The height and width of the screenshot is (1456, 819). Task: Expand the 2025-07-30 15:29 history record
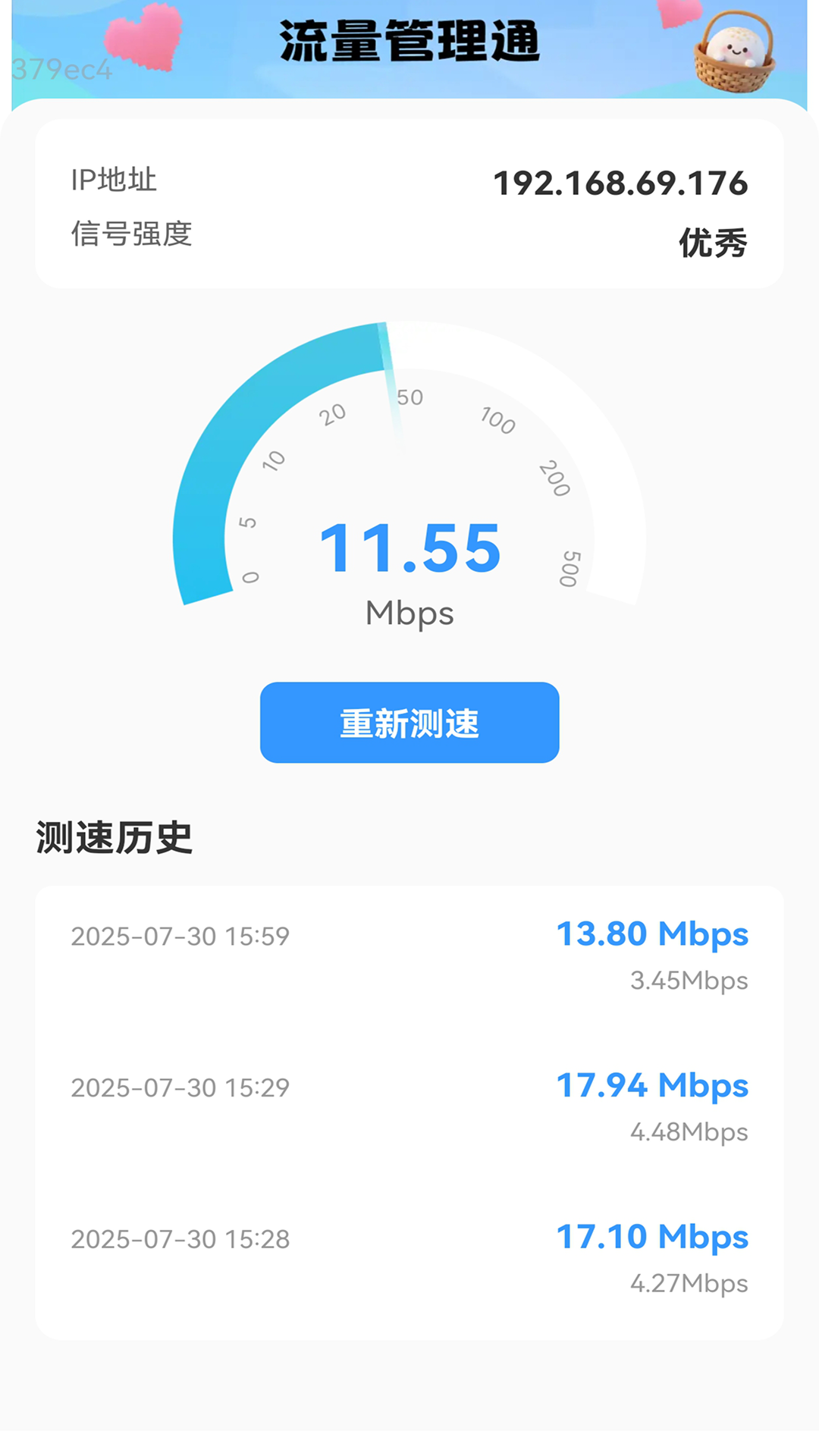coord(409,1106)
